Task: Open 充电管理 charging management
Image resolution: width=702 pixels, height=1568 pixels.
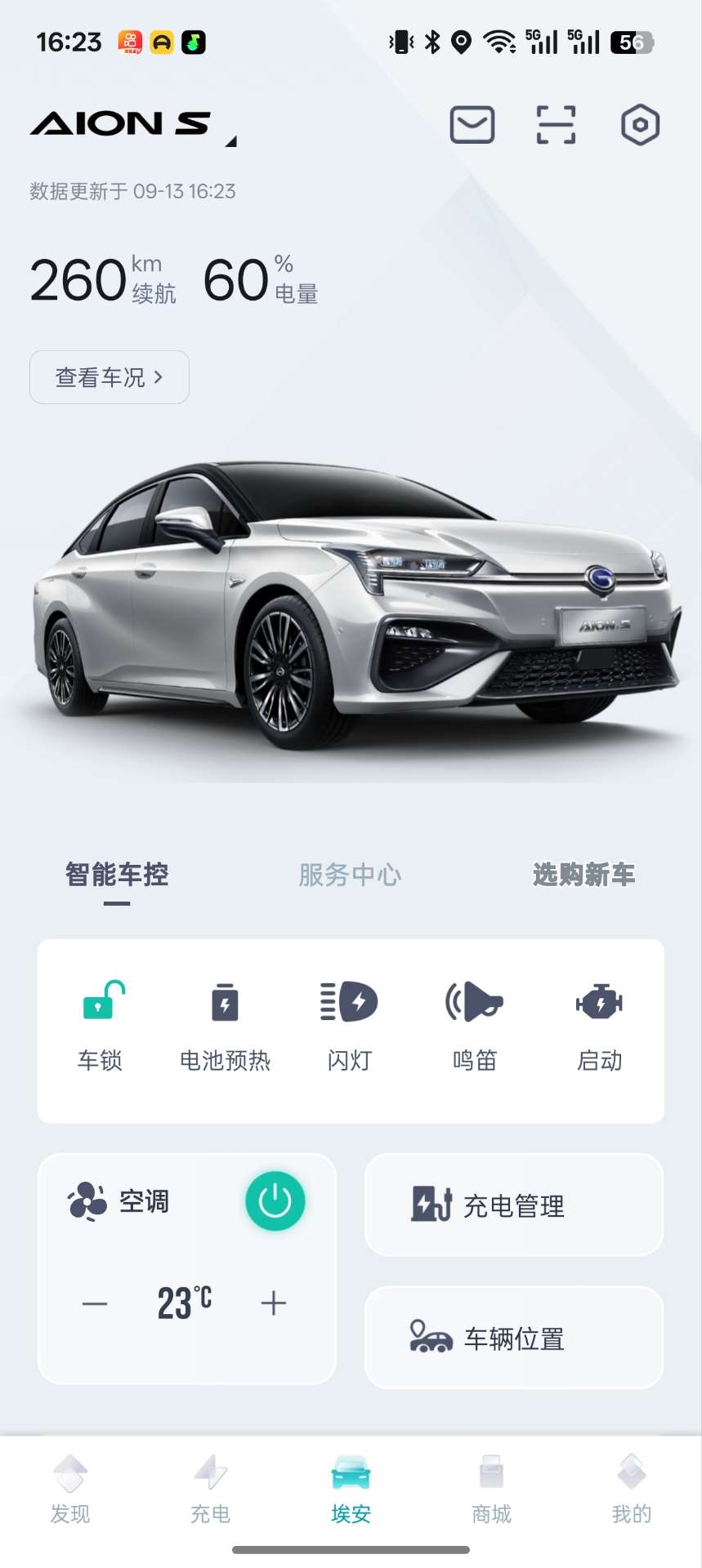Action: click(513, 1205)
